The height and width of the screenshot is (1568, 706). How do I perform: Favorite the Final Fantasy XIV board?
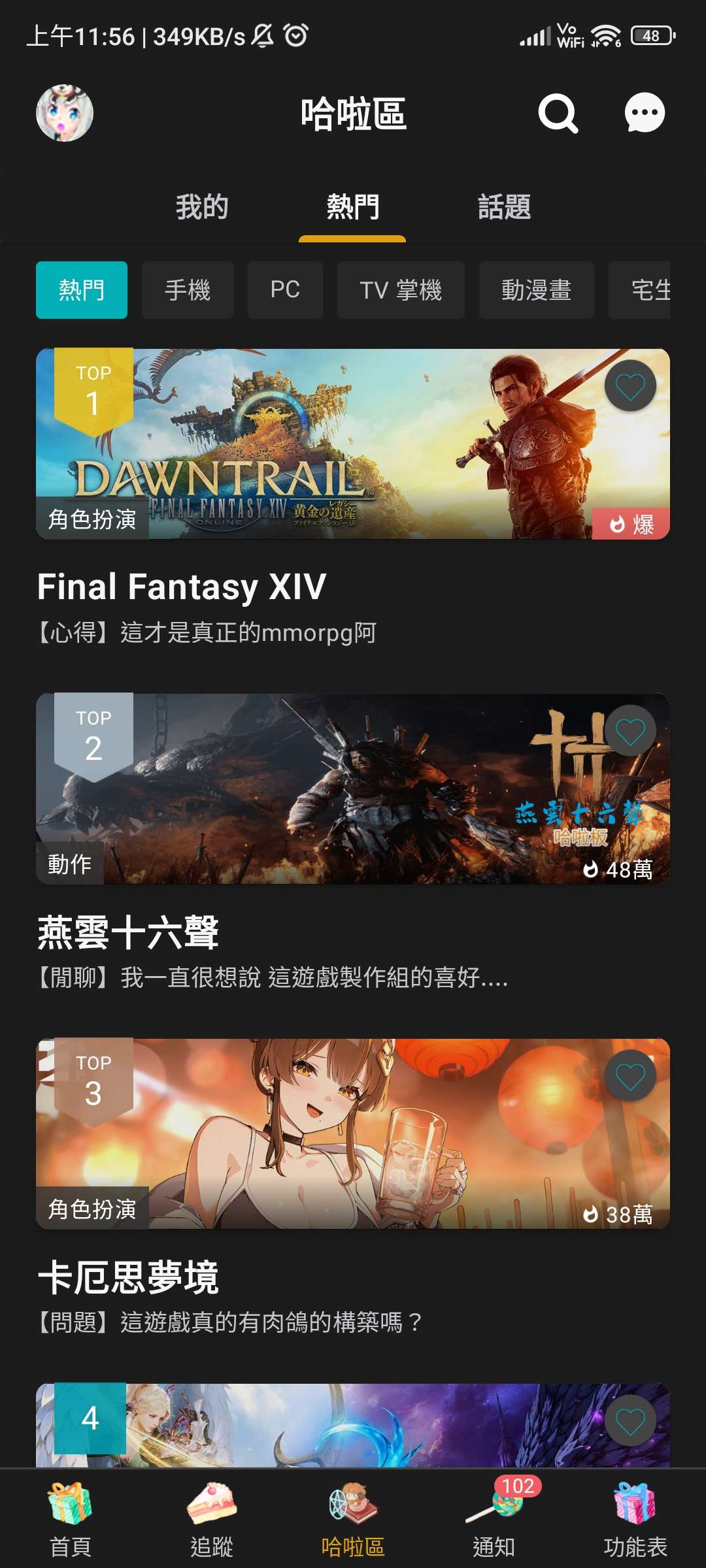(630, 387)
